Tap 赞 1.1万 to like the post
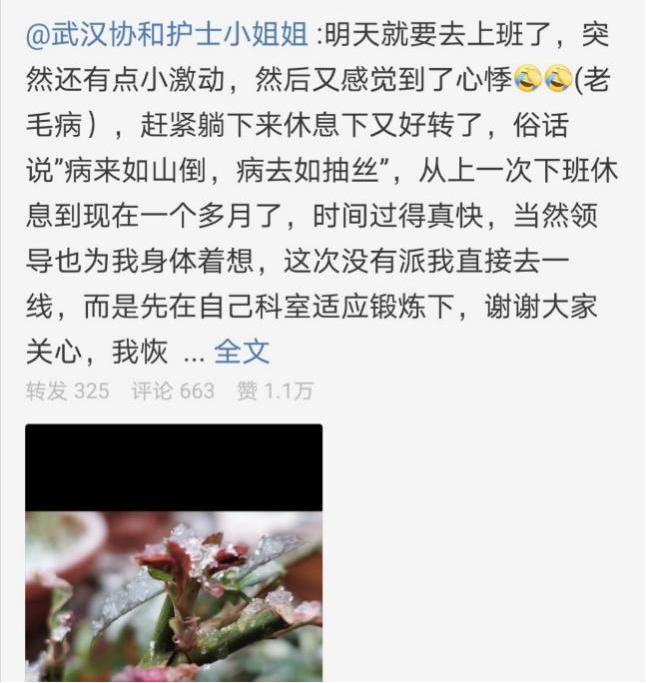The height and width of the screenshot is (683, 646). pos(275,391)
